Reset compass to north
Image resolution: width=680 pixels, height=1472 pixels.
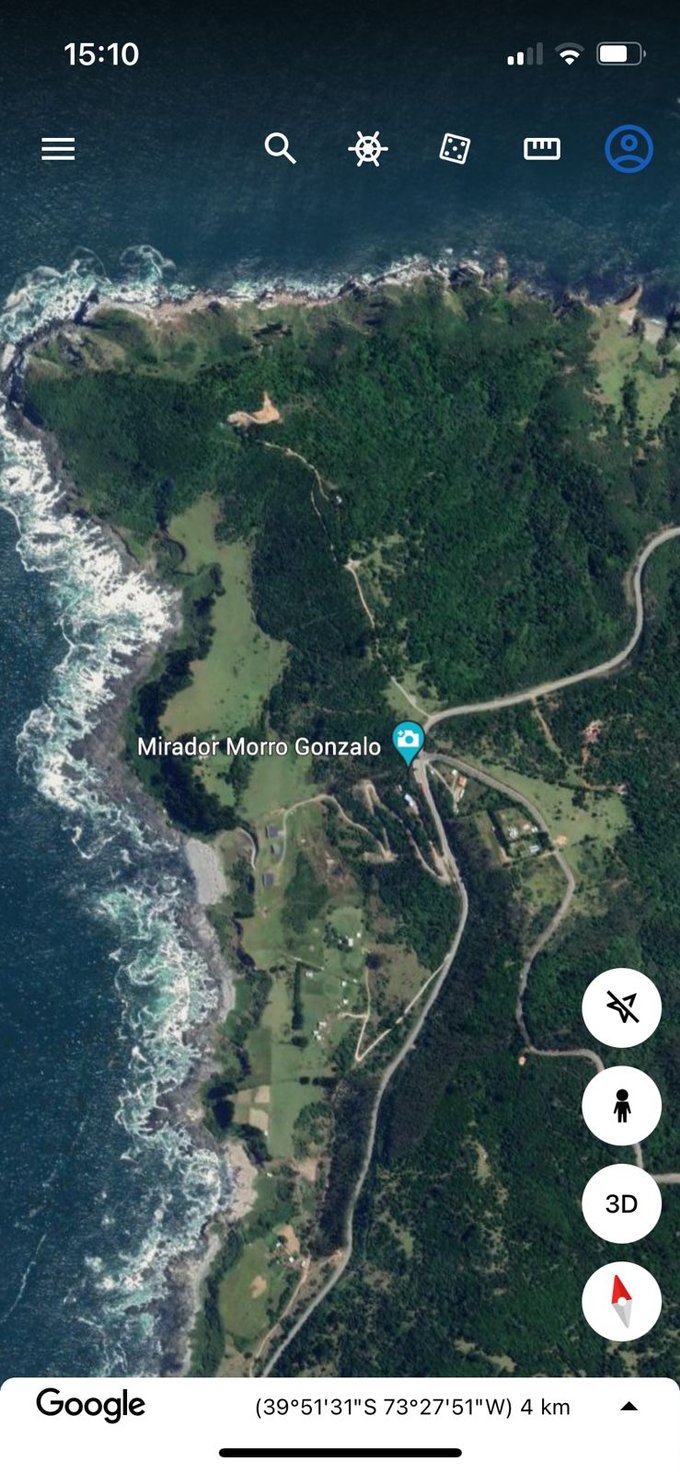click(x=621, y=1302)
